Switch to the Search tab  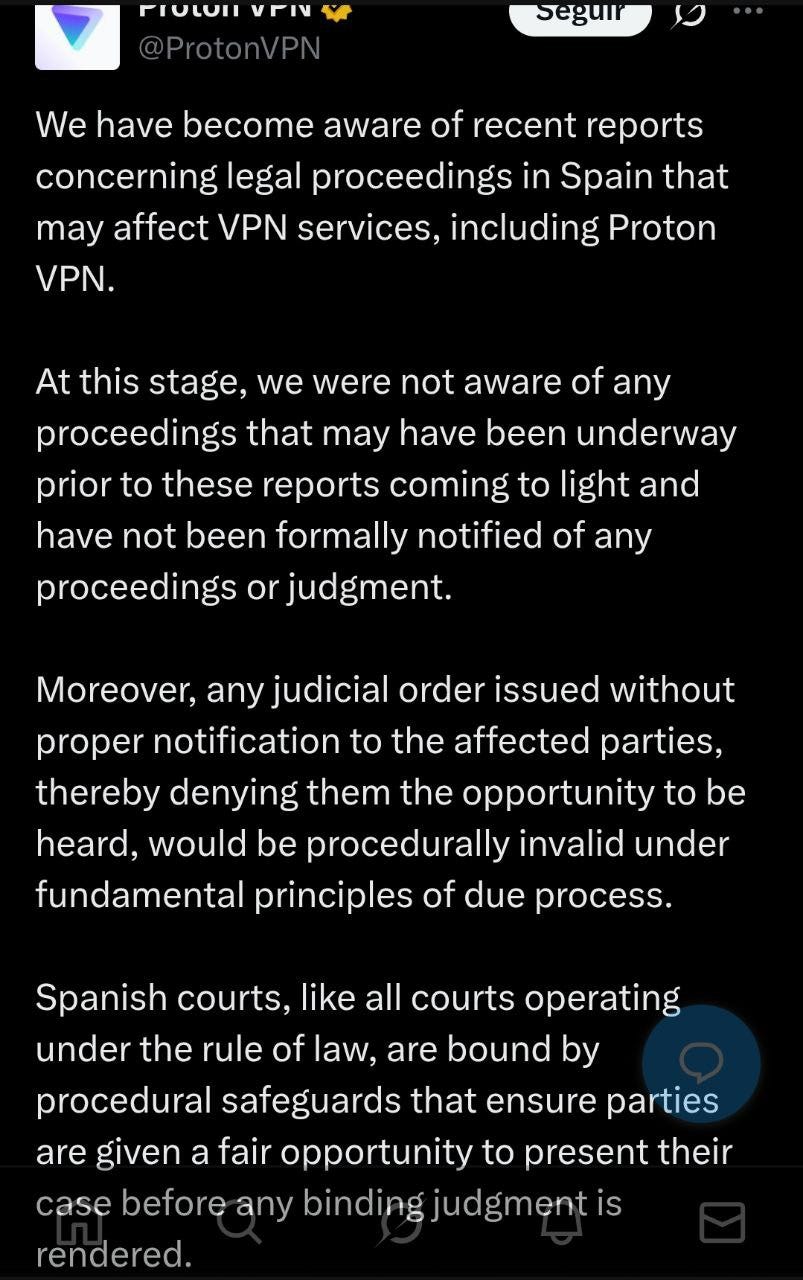(x=239, y=1221)
